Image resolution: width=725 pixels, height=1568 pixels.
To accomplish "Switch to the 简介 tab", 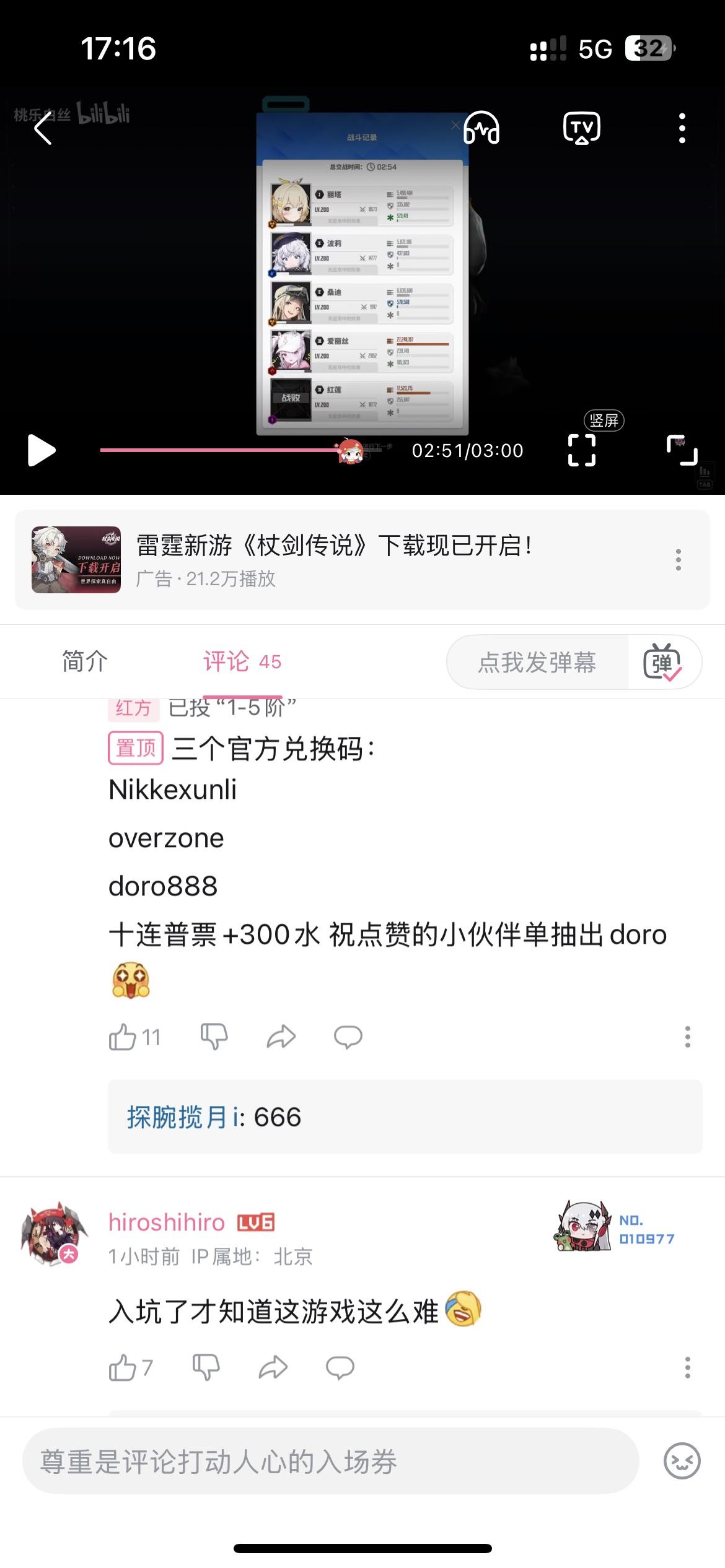I will point(83,661).
